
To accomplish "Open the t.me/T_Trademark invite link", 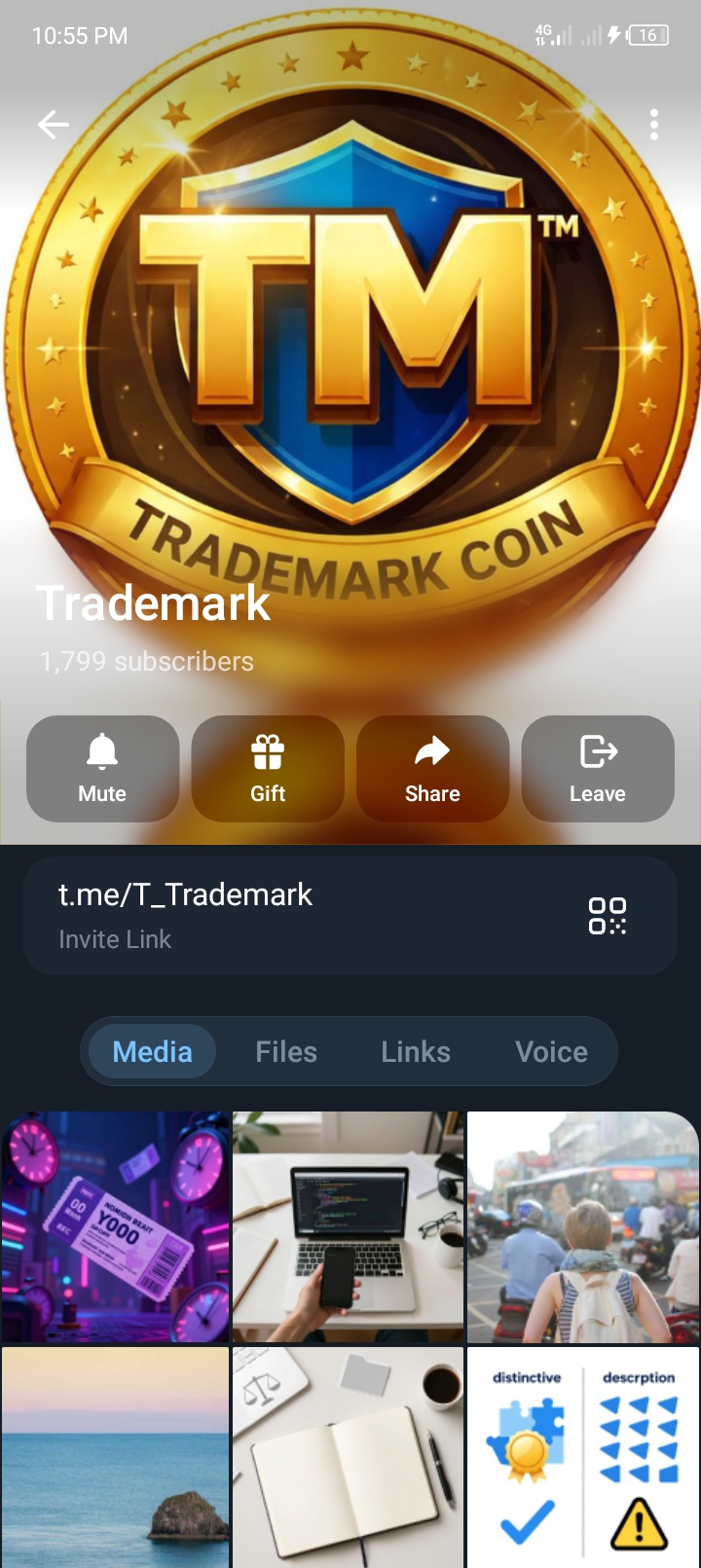I will tap(184, 894).
